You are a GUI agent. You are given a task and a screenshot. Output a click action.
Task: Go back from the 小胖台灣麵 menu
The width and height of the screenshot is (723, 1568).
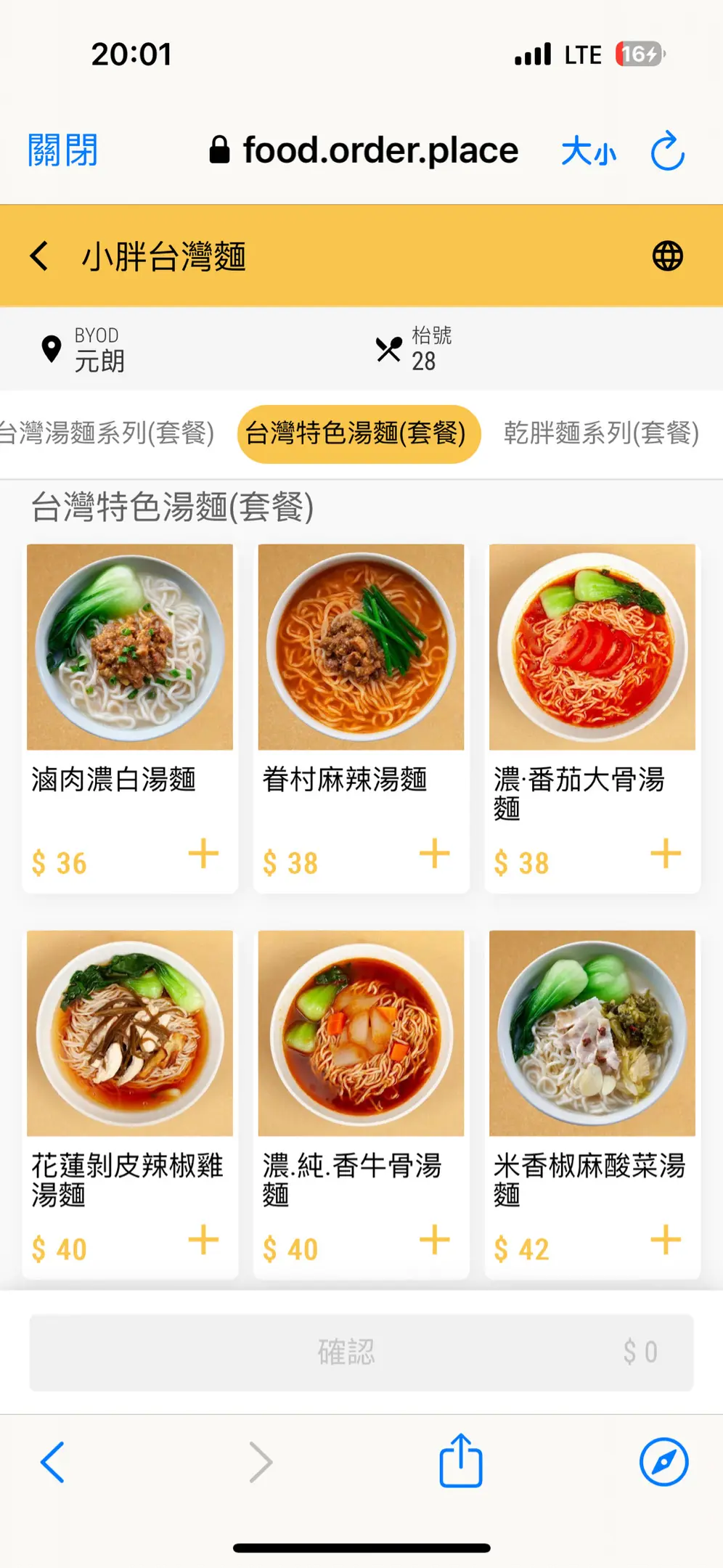pyautogui.click(x=40, y=256)
